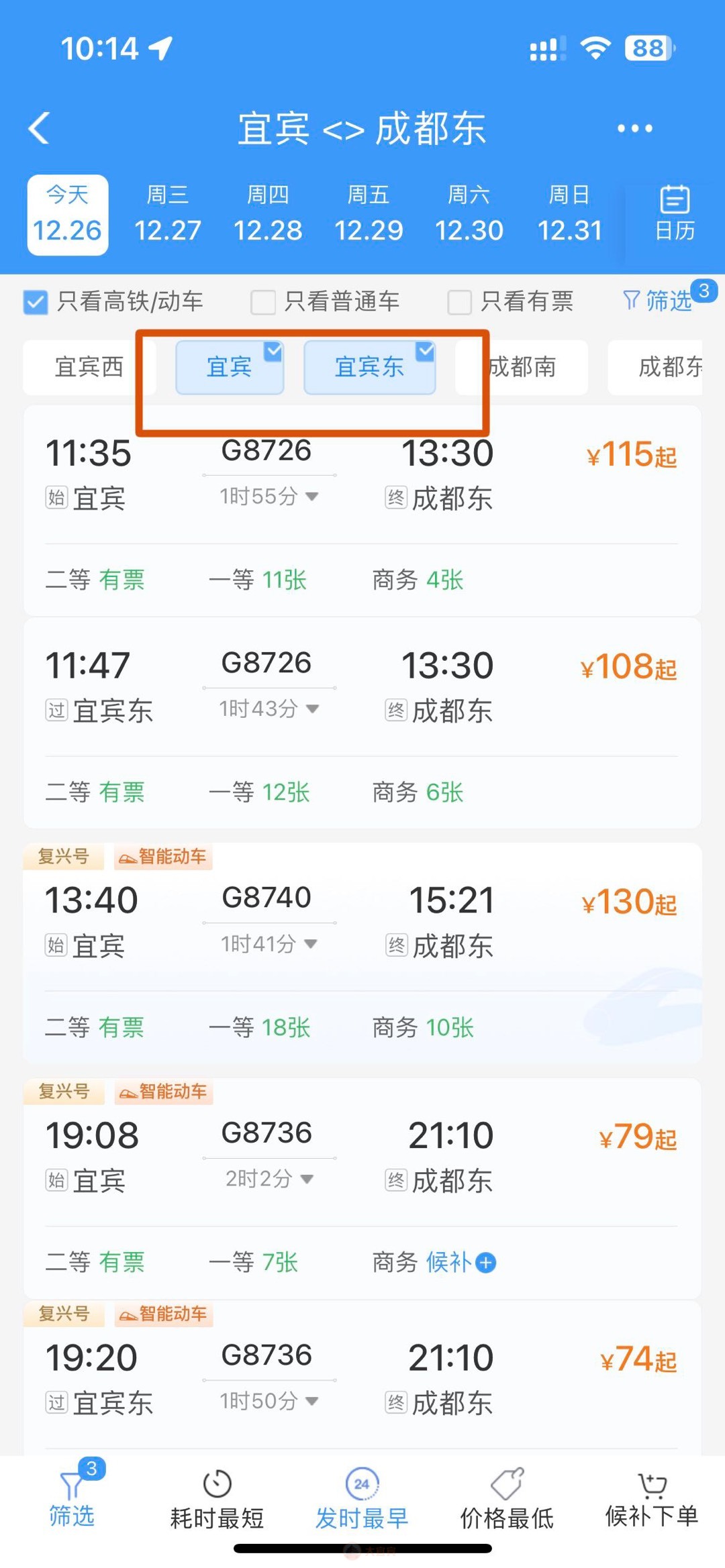Open the three-dot more menu
The height and width of the screenshot is (1568, 725).
pos(634,127)
